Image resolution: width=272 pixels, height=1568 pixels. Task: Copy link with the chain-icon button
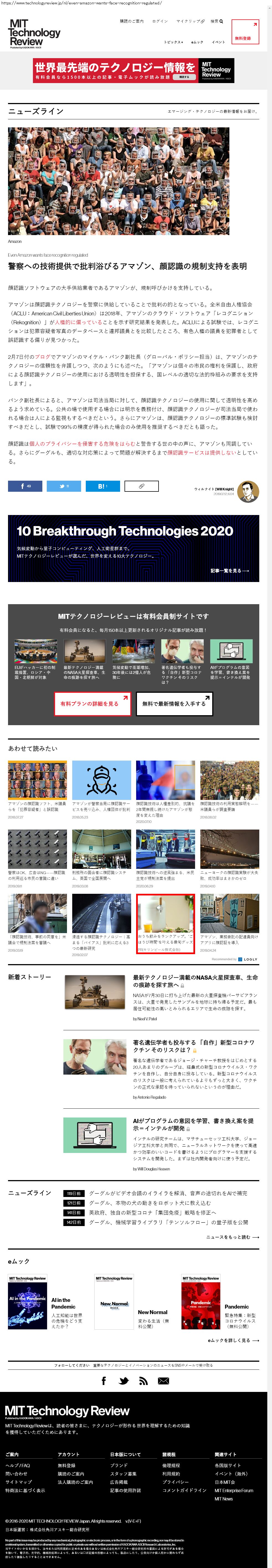pos(141,486)
